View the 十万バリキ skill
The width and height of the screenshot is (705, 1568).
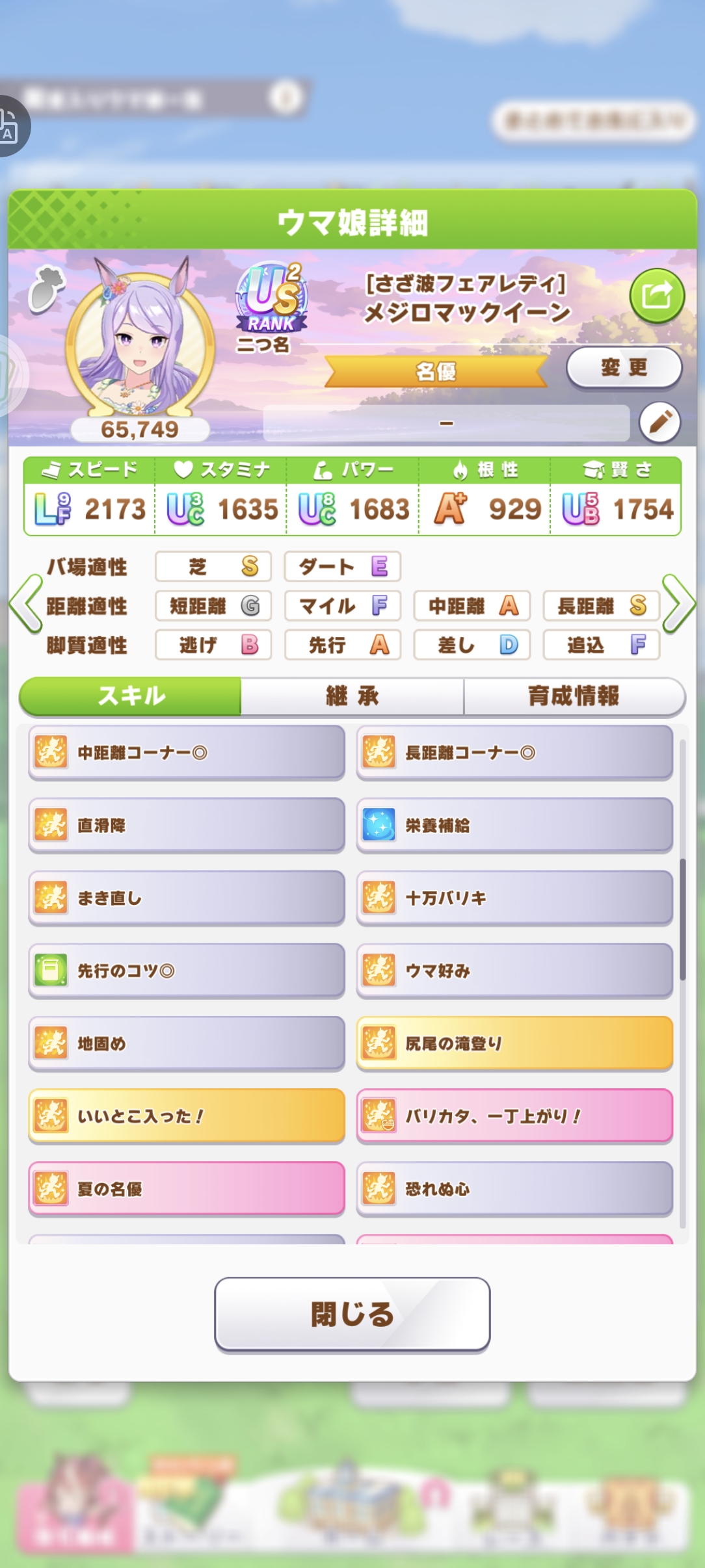pyautogui.click(x=514, y=898)
